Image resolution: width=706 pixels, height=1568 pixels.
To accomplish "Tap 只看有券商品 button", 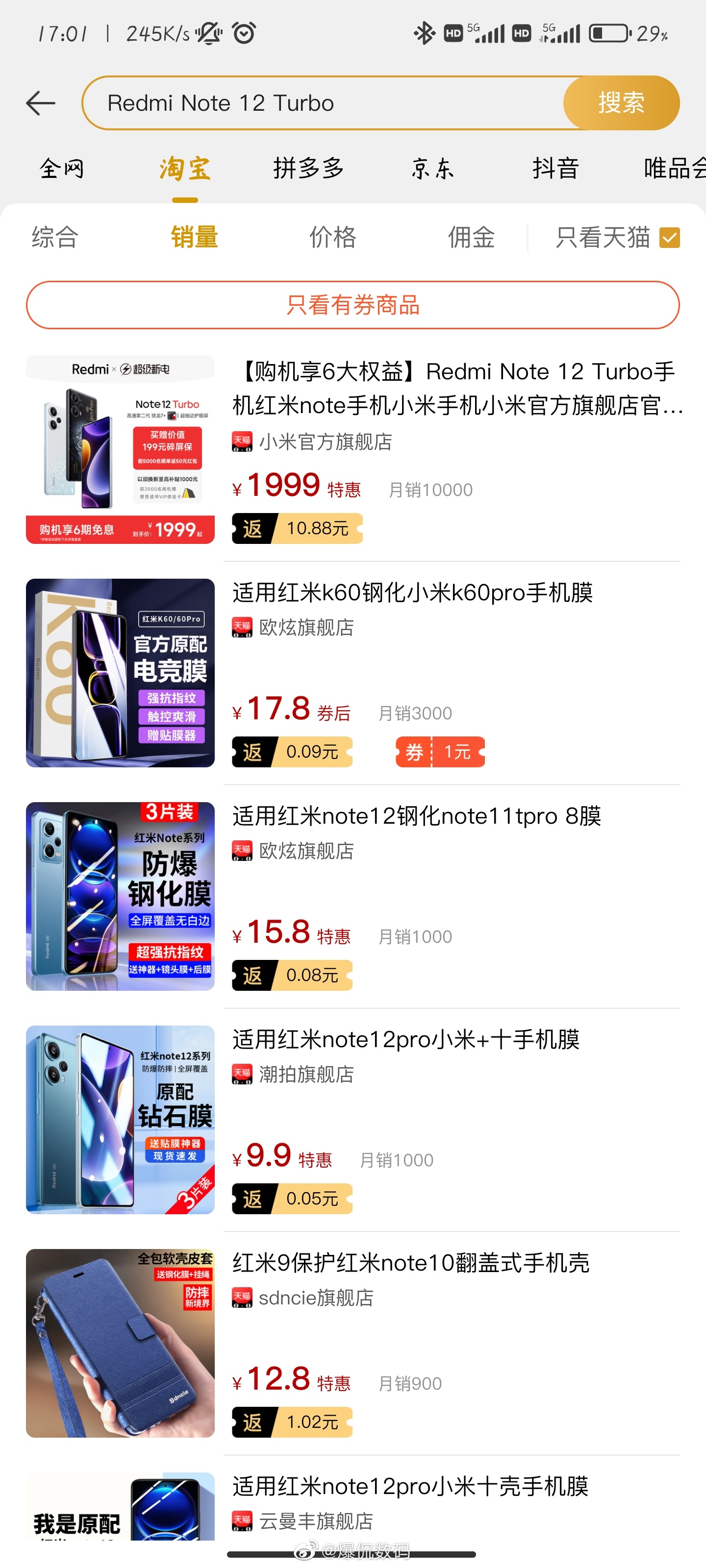I will pos(353,305).
